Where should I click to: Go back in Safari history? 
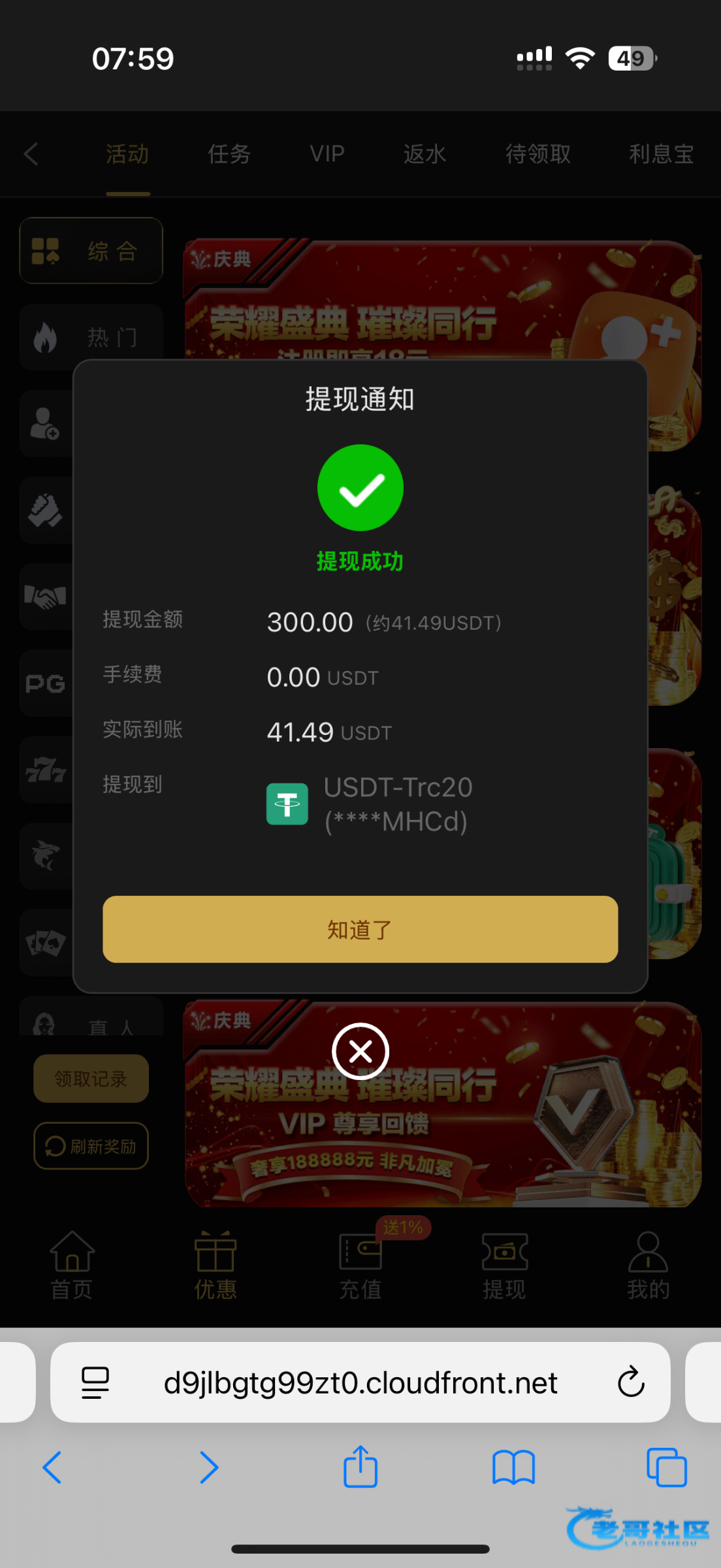point(52,1467)
